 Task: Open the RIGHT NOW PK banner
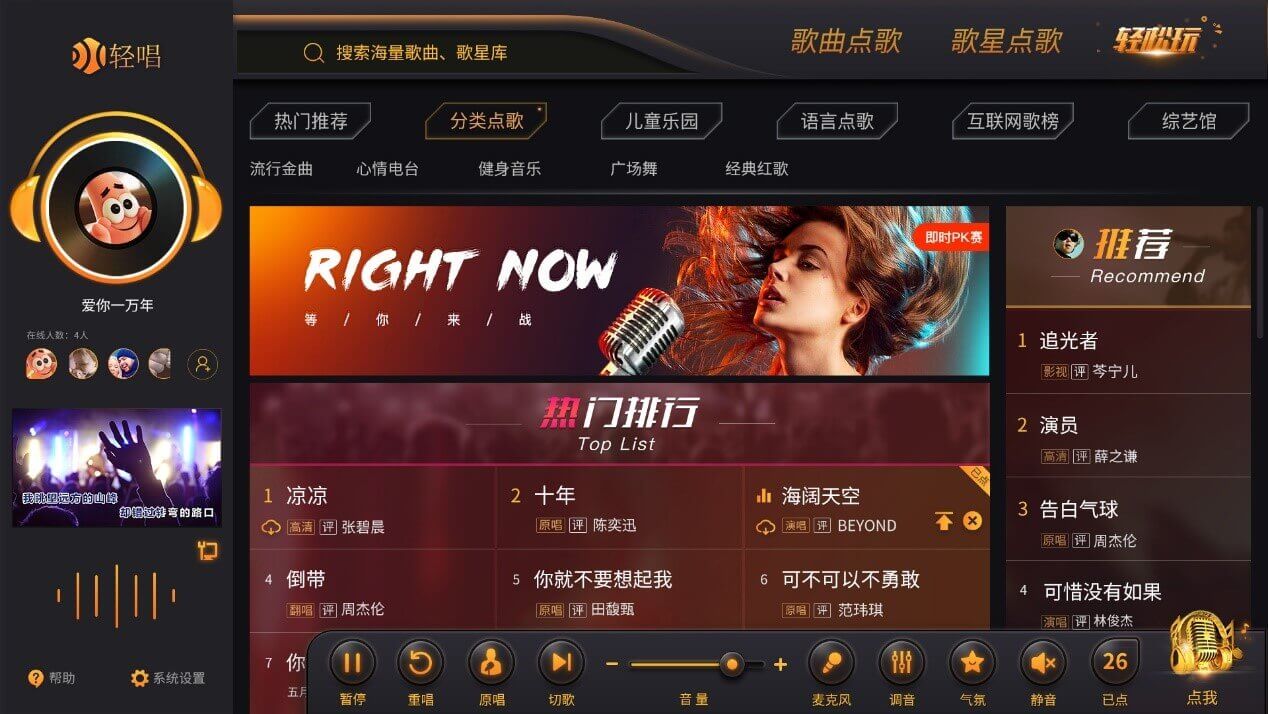click(x=619, y=290)
